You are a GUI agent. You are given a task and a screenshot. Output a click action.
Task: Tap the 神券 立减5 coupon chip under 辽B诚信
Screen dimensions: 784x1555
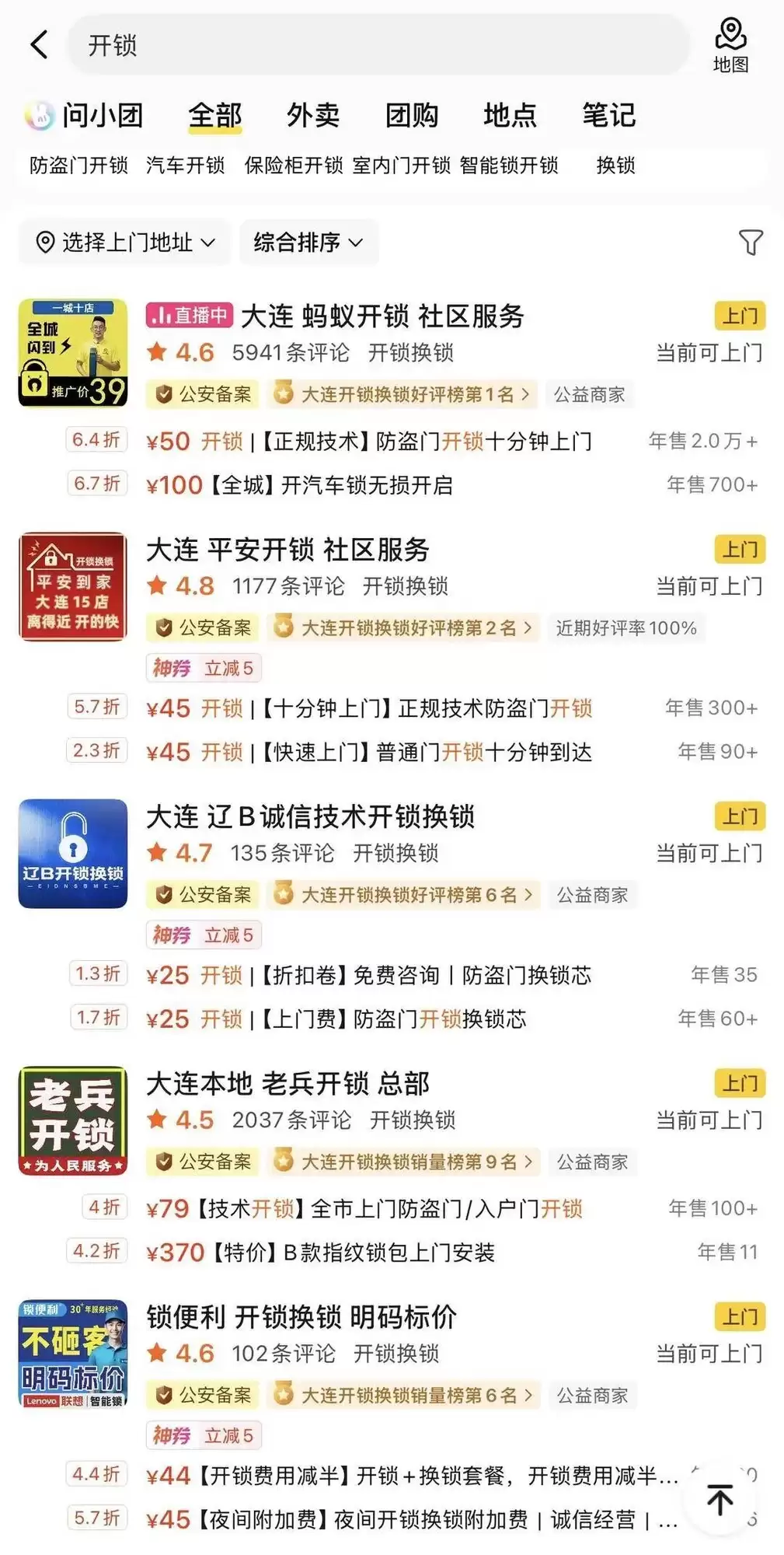[x=202, y=935]
